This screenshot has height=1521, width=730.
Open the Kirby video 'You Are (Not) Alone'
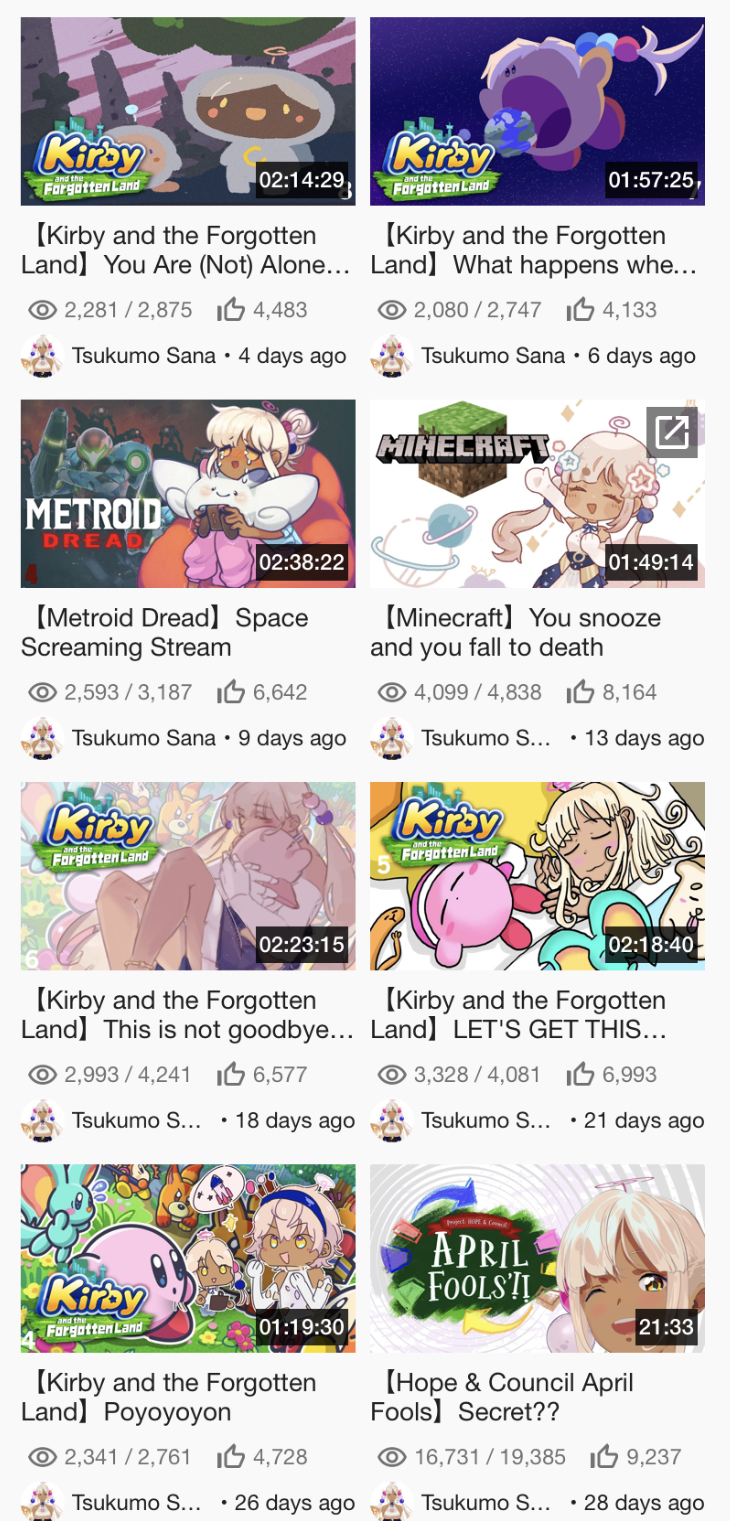coord(188,111)
